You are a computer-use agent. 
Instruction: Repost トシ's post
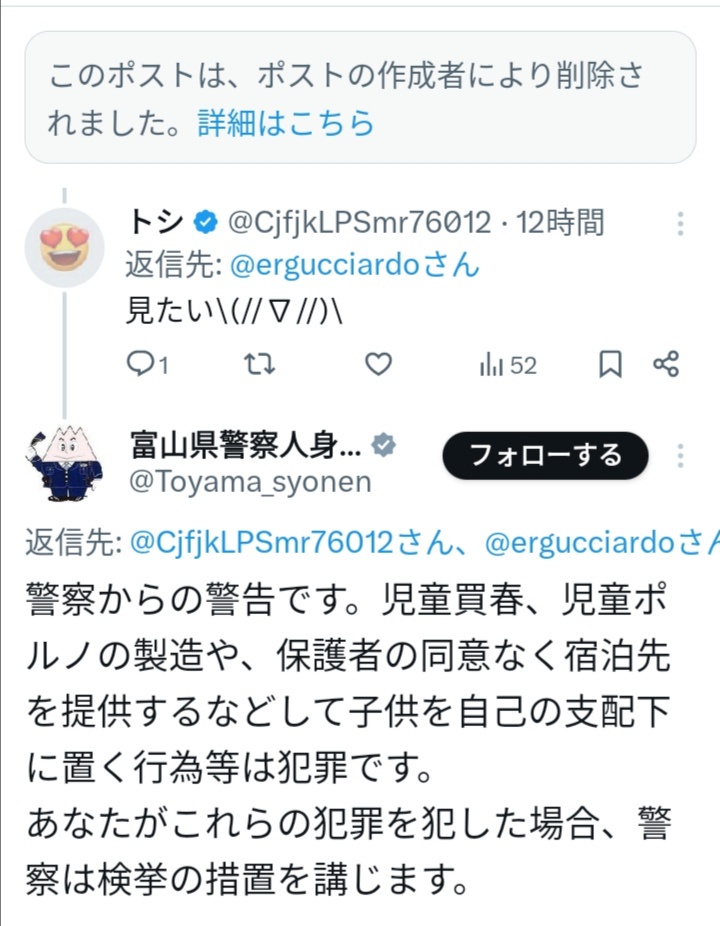[x=260, y=366]
